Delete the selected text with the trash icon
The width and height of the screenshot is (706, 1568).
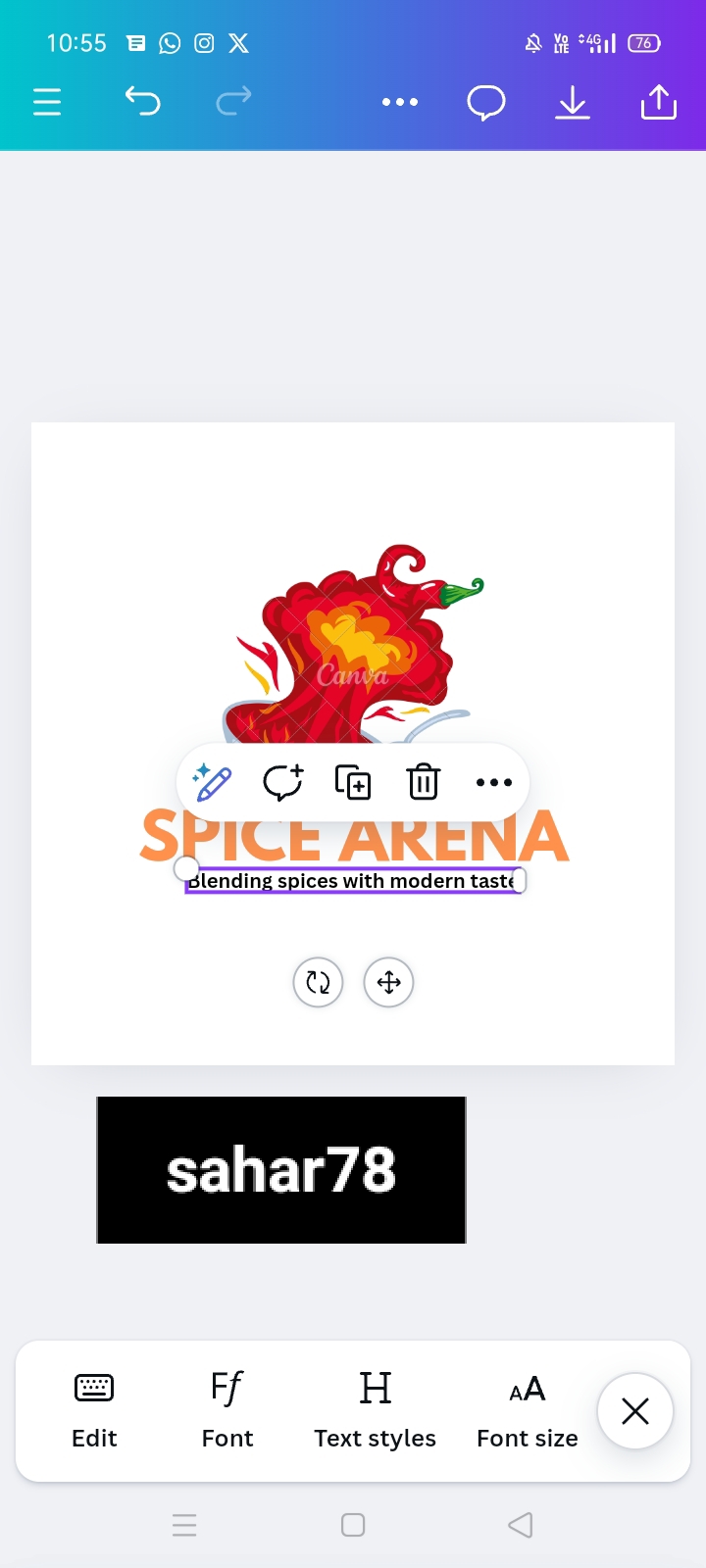click(x=424, y=782)
